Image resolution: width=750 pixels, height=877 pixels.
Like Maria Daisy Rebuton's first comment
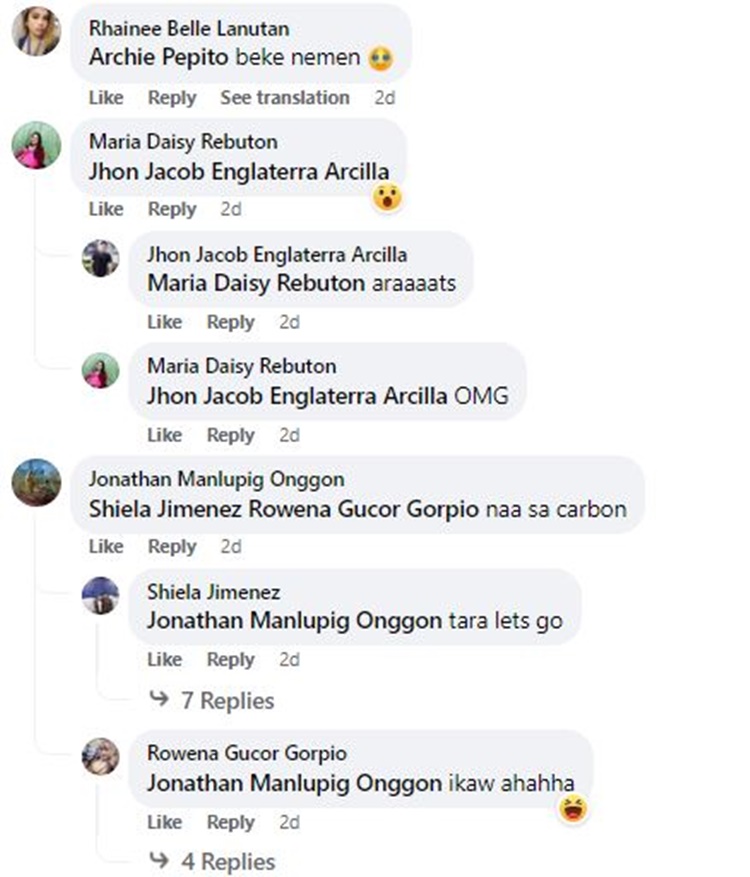coord(105,209)
